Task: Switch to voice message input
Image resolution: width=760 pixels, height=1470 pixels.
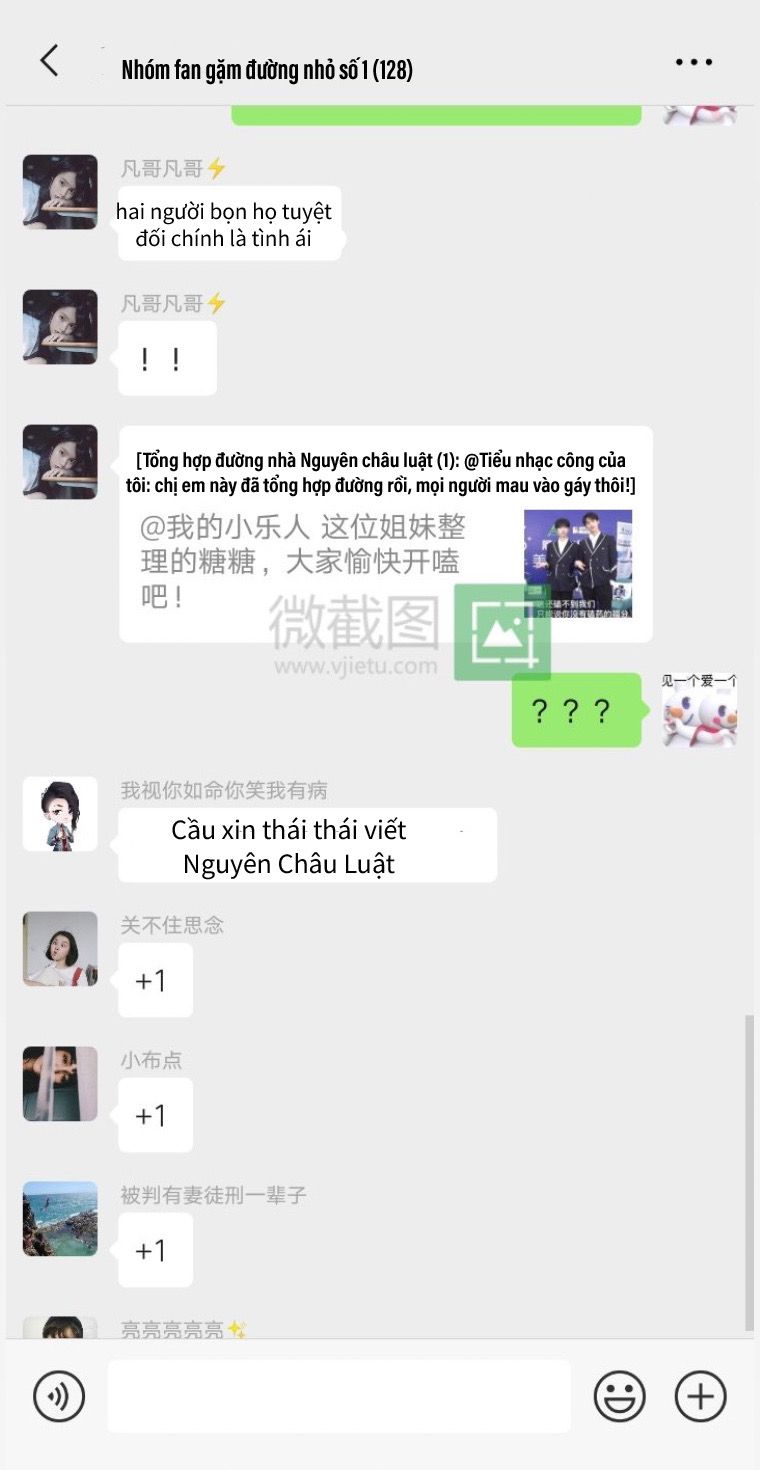Action: 59,1396
